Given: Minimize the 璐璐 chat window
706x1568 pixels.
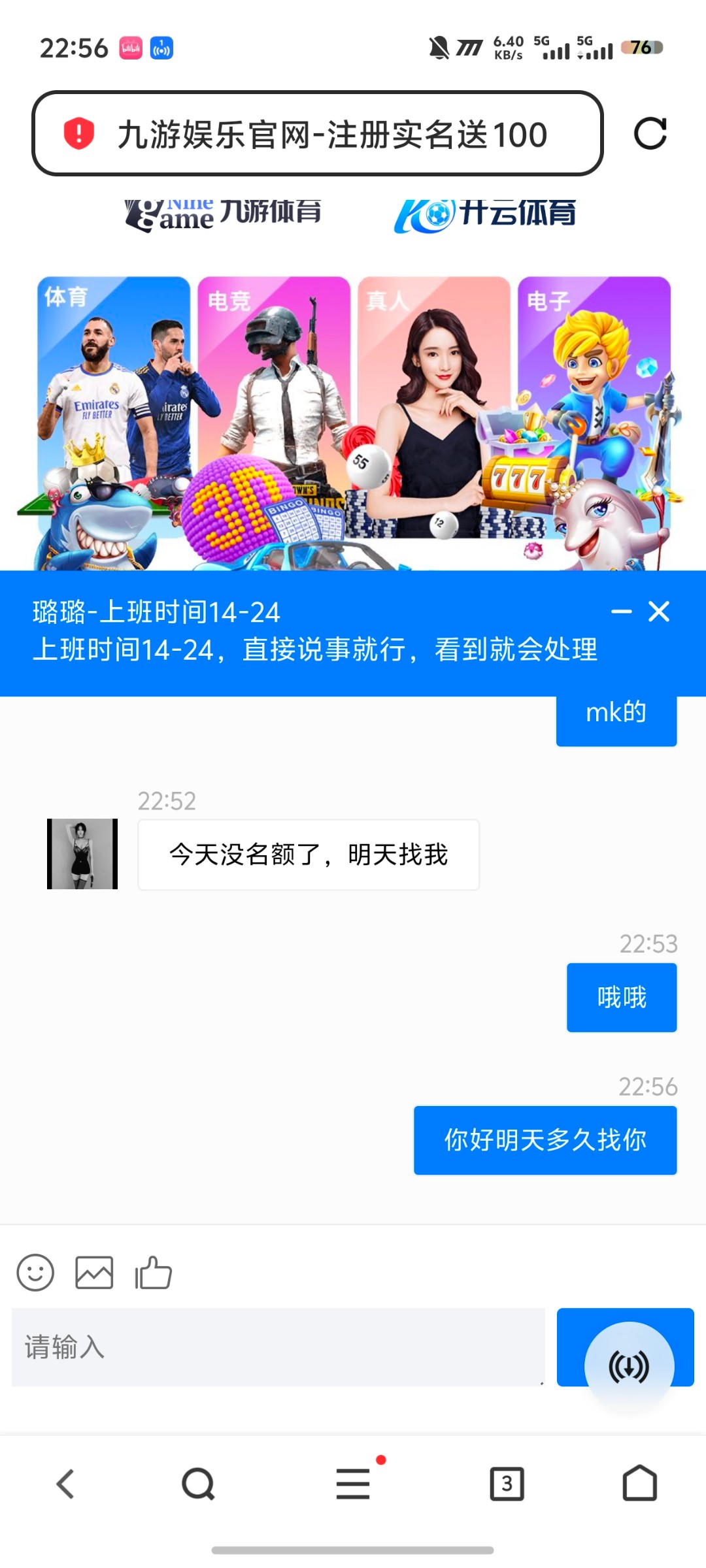Looking at the screenshot, I should [x=621, y=612].
